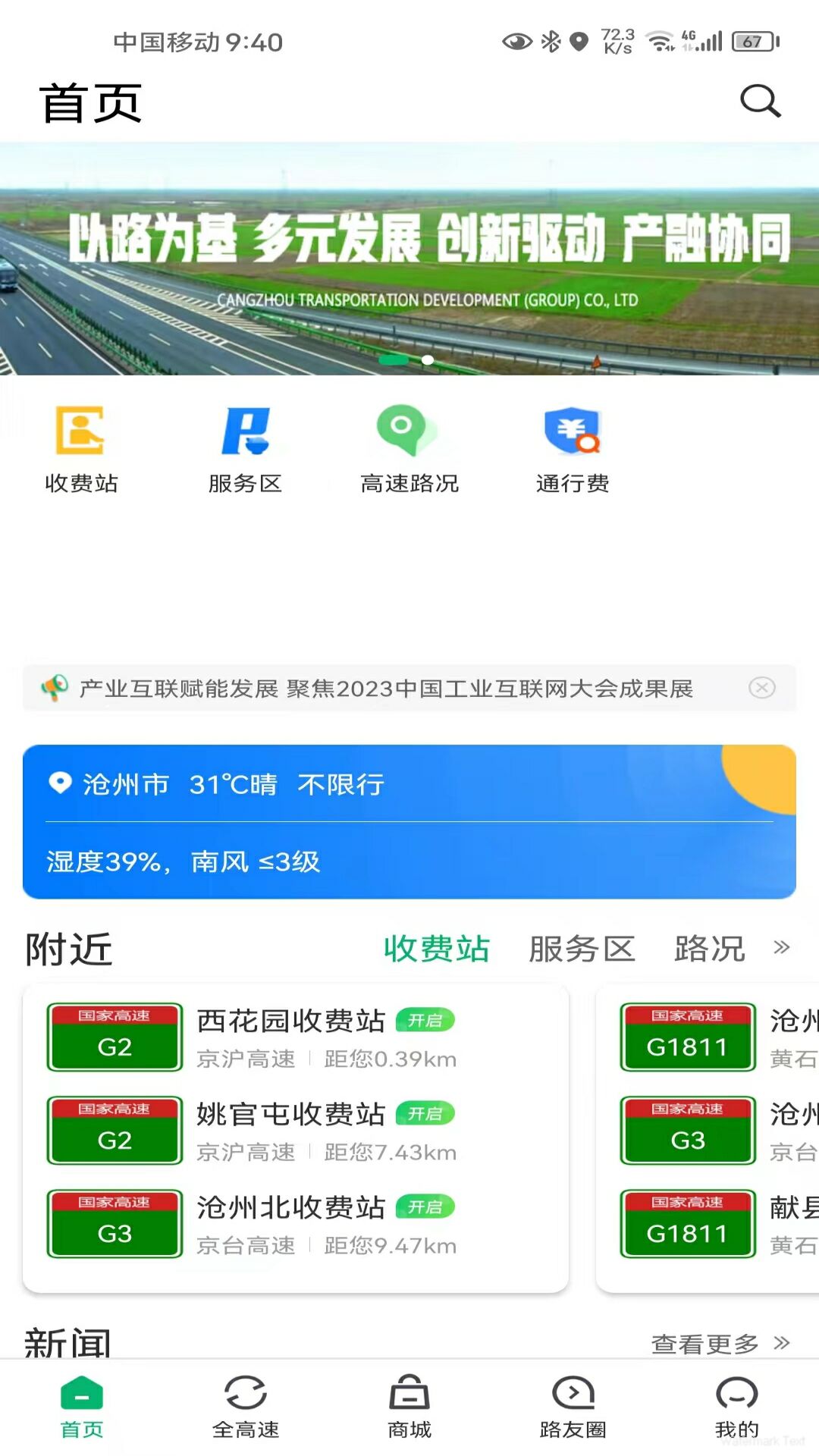Go to the 我的 tab
This screenshot has height=1456, width=819.
pyautogui.click(x=737, y=1407)
